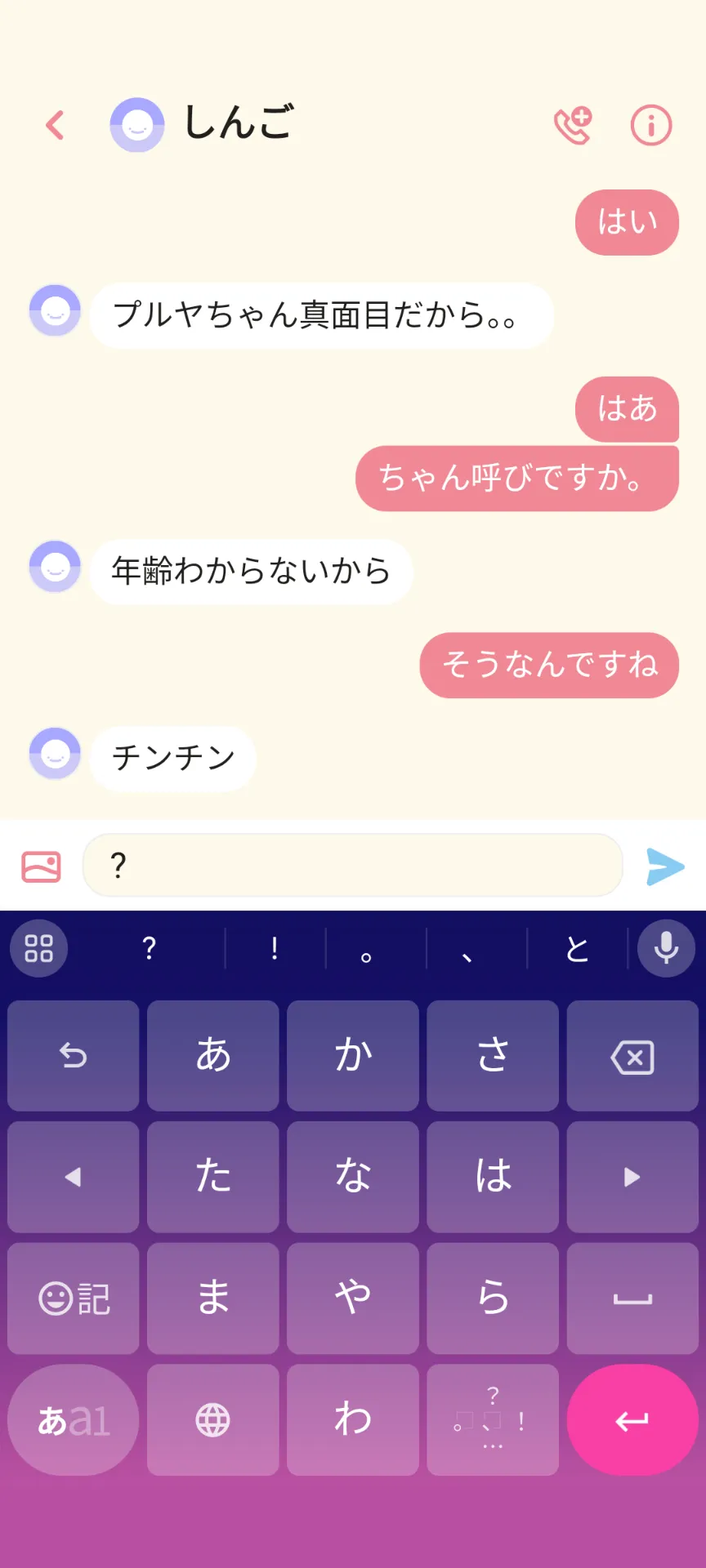Tap the keyboard microphone for voice input

point(666,948)
